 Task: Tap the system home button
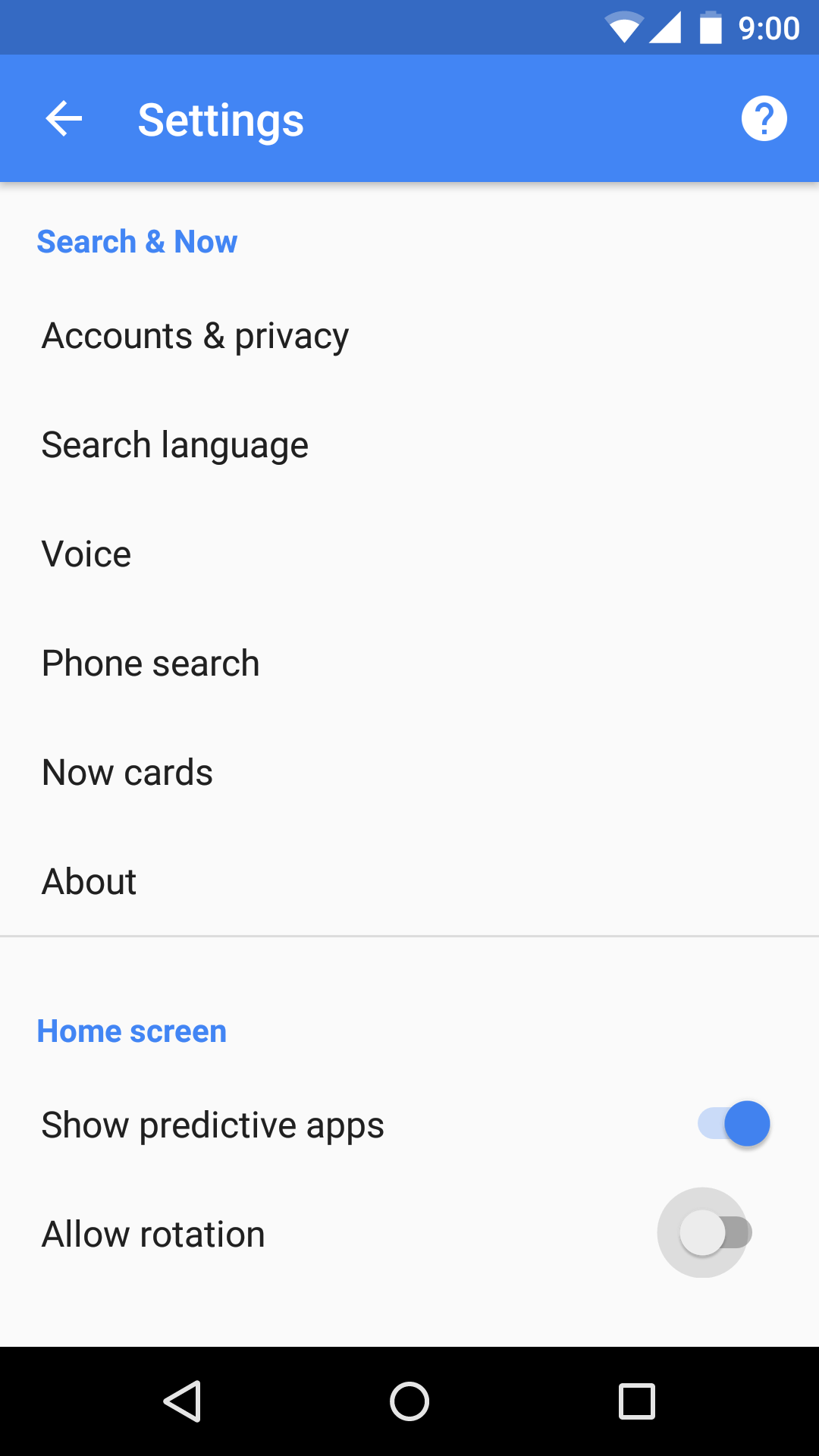tap(409, 1401)
